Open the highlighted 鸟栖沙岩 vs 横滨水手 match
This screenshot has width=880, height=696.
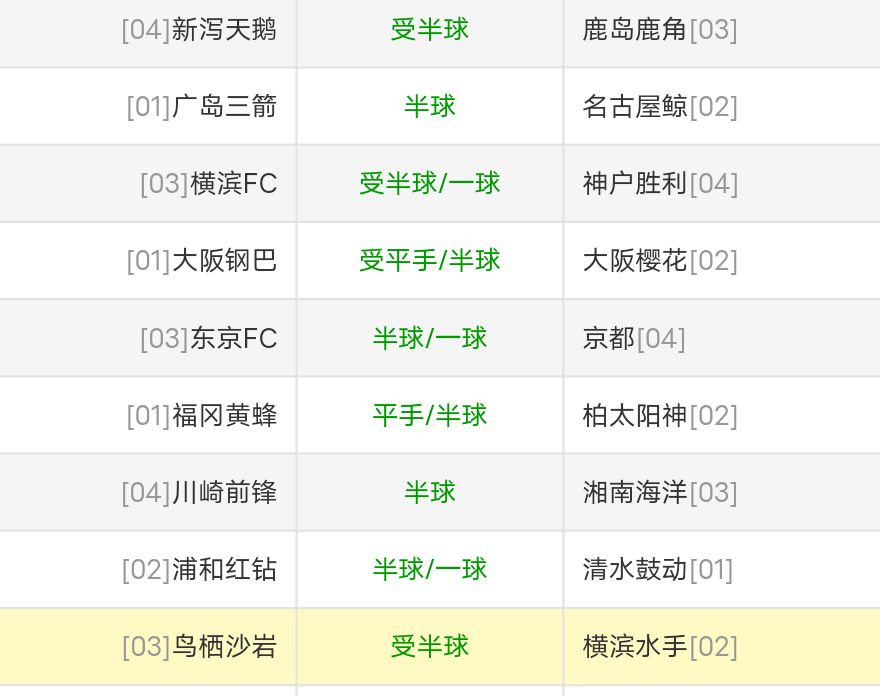tap(430, 646)
